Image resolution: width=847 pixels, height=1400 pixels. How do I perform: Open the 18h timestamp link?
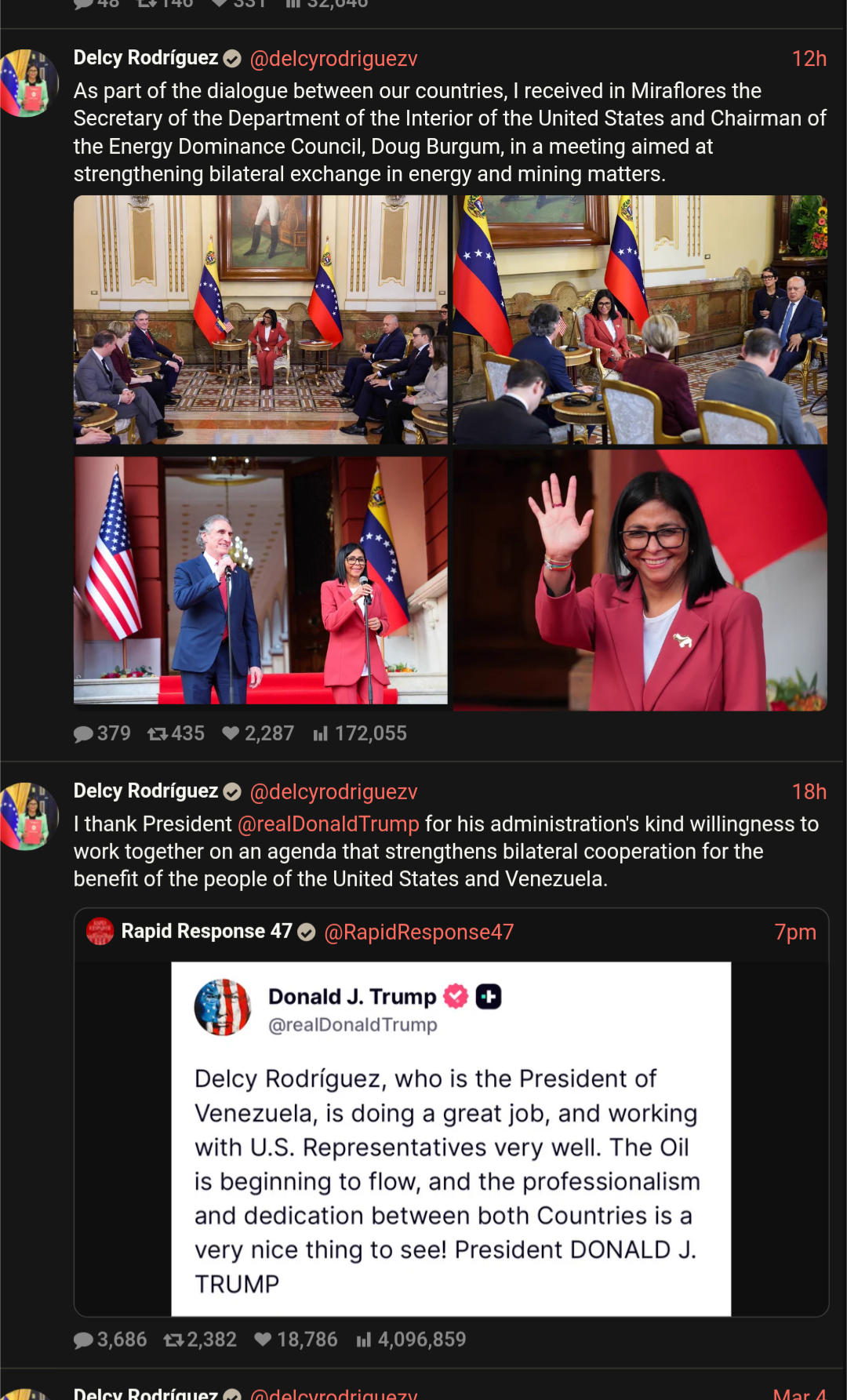[x=809, y=792]
